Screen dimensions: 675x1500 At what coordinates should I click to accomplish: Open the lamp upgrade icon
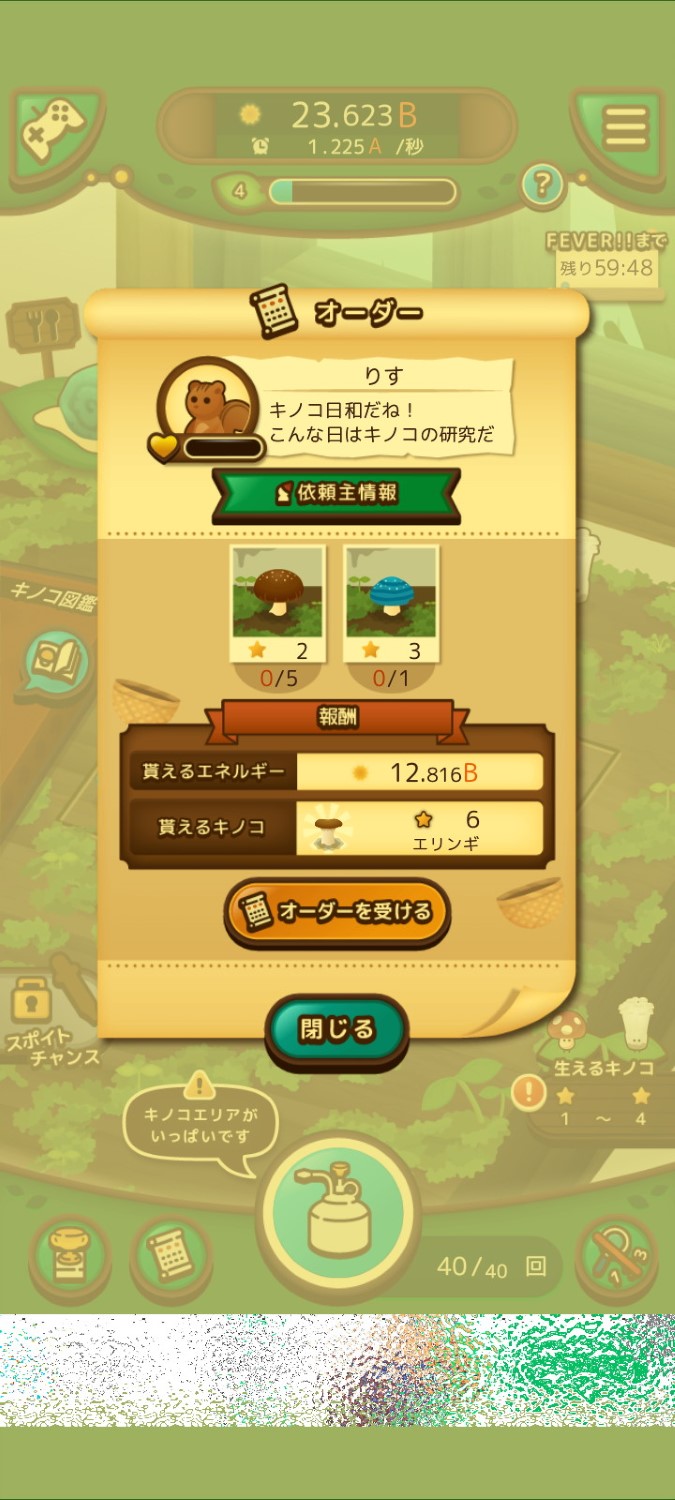68,1256
